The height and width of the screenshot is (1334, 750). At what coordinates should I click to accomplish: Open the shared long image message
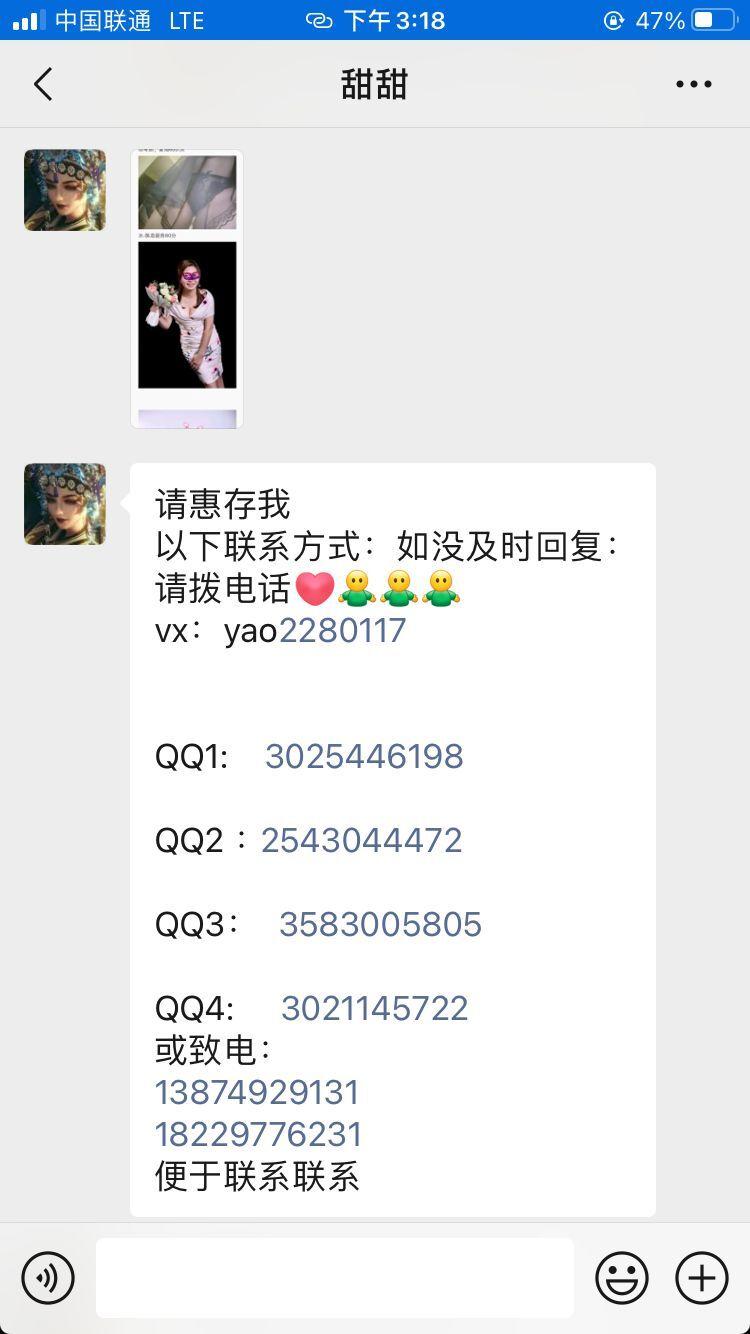pyautogui.click(x=187, y=289)
